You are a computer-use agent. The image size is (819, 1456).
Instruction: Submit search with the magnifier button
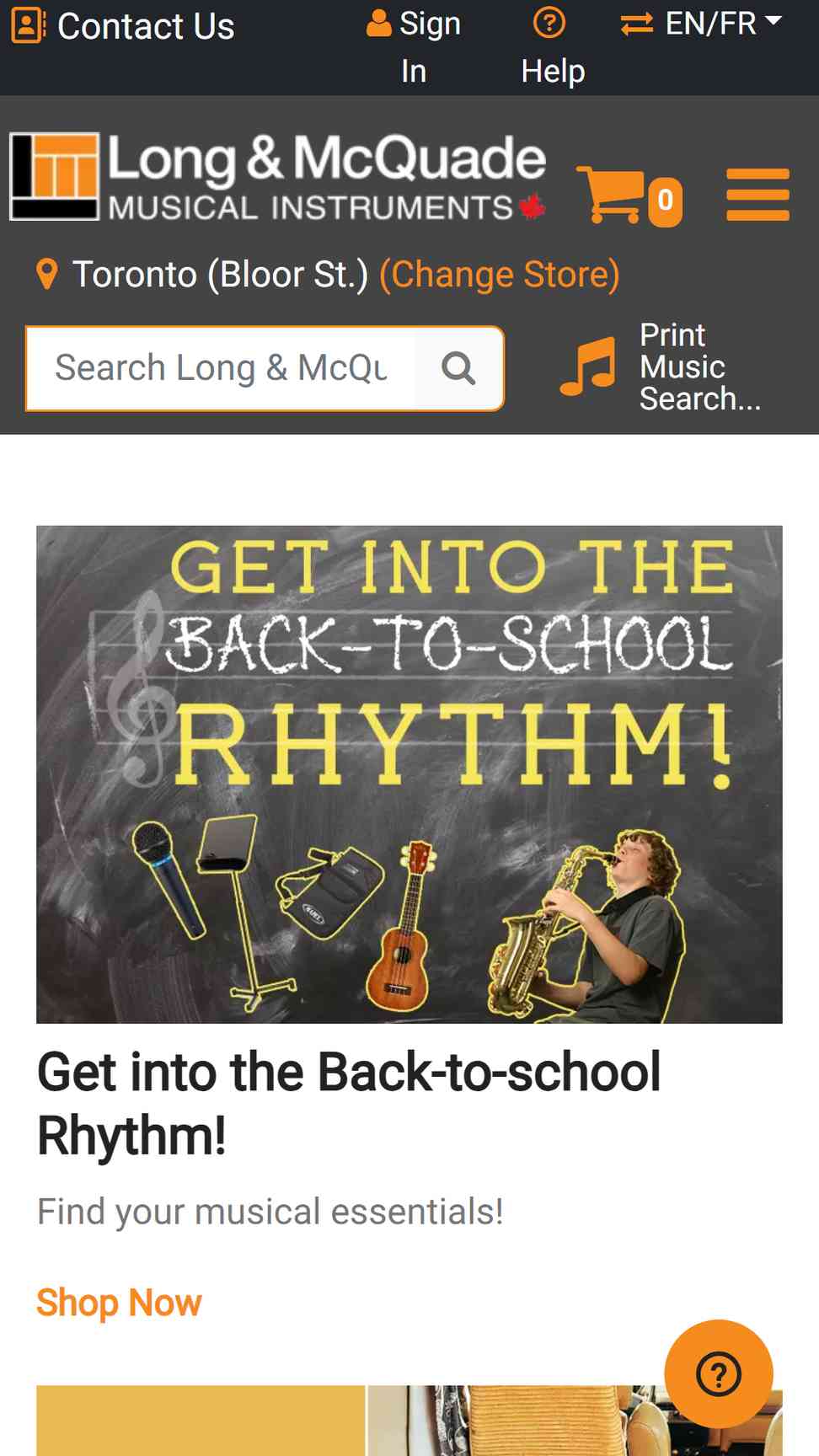(459, 368)
